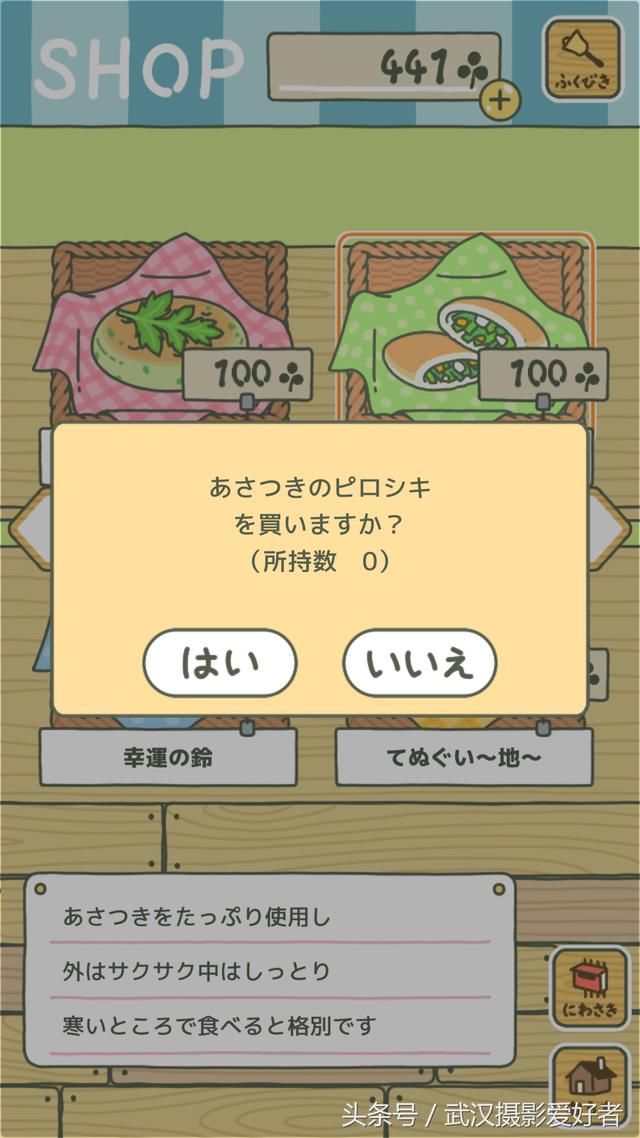640x1138 pixels.
Task: Open the ふくびき lottery button
Action: click(581, 59)
